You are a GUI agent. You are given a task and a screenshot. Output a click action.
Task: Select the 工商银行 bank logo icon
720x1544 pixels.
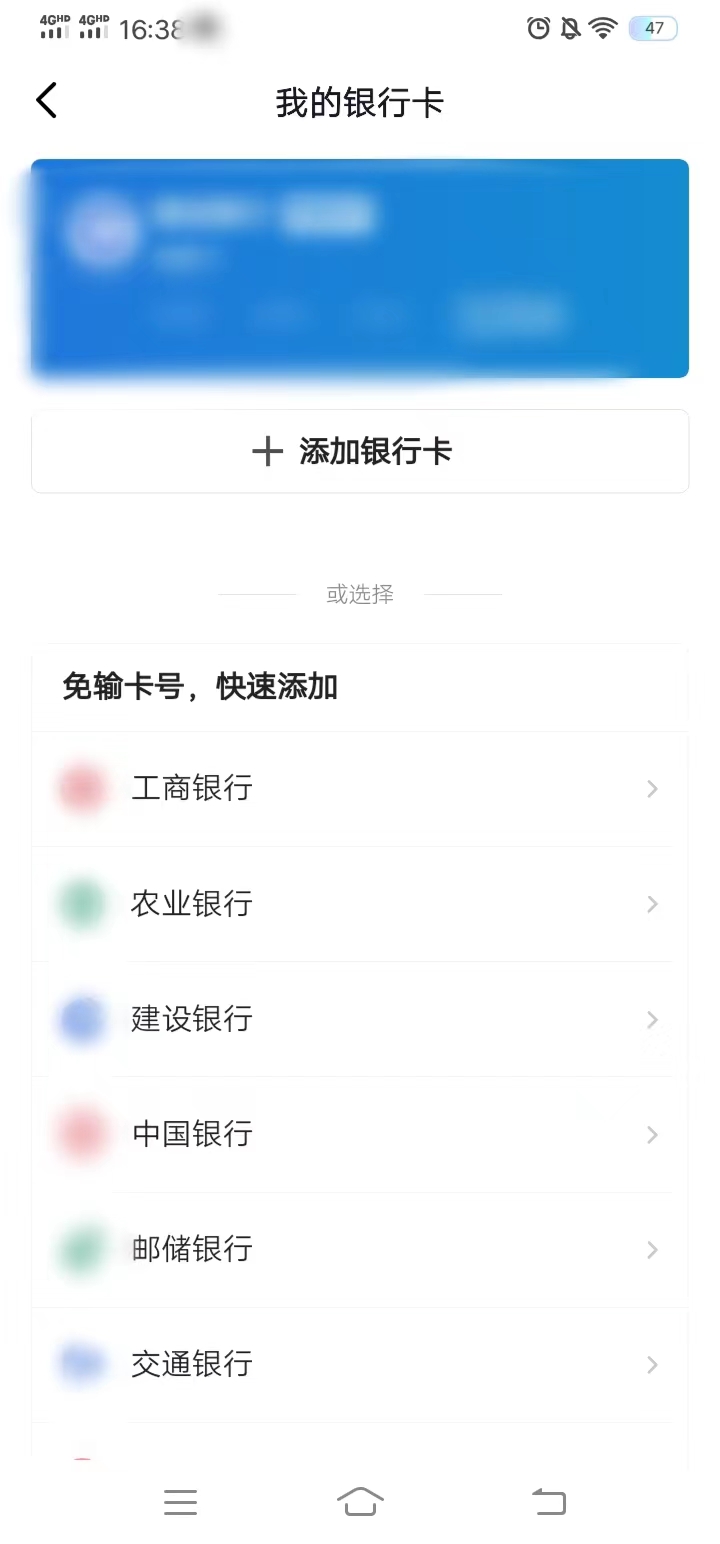click(x=82, y=788)
